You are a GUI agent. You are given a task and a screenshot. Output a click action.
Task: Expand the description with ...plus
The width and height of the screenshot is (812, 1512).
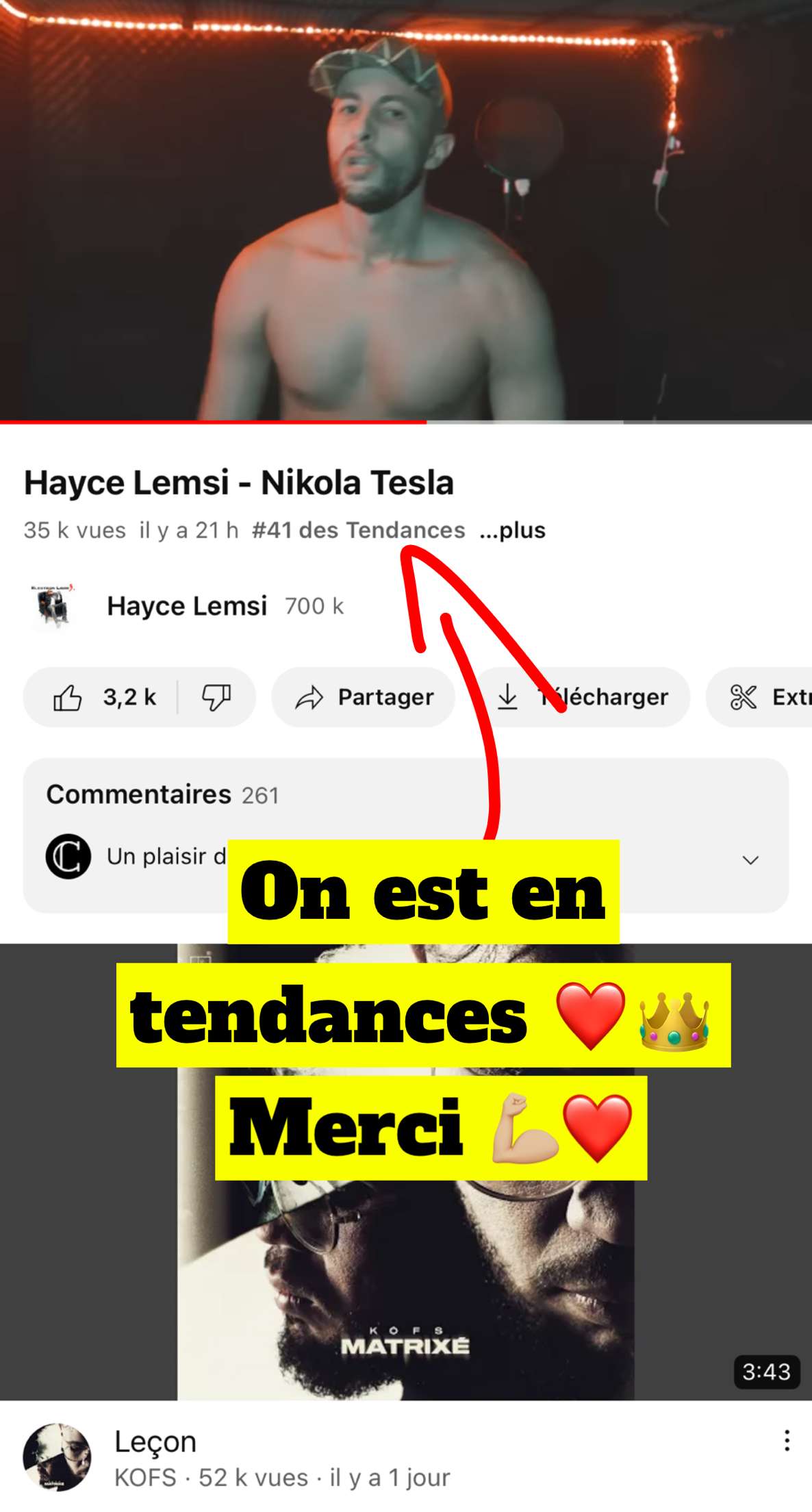(x=512, y=530)
